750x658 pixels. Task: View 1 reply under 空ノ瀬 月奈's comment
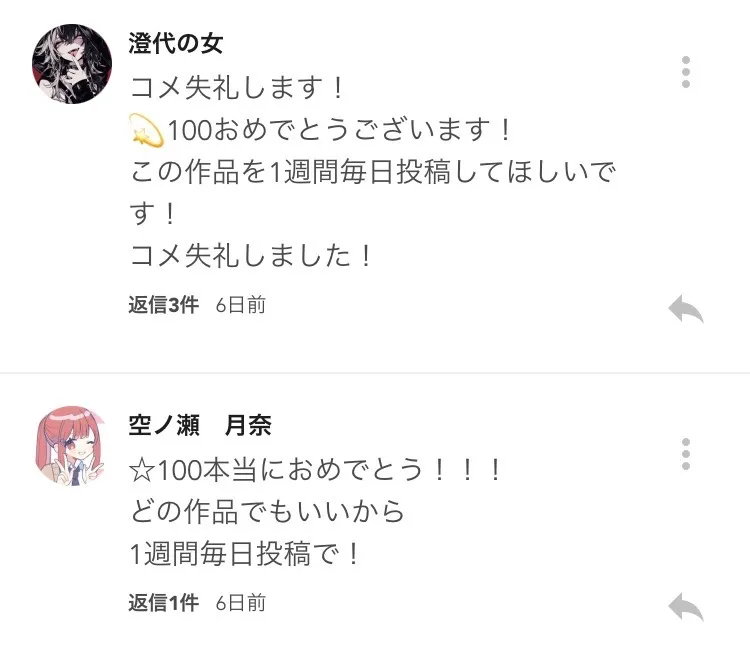pyautogui.click(x=164, y=602)
